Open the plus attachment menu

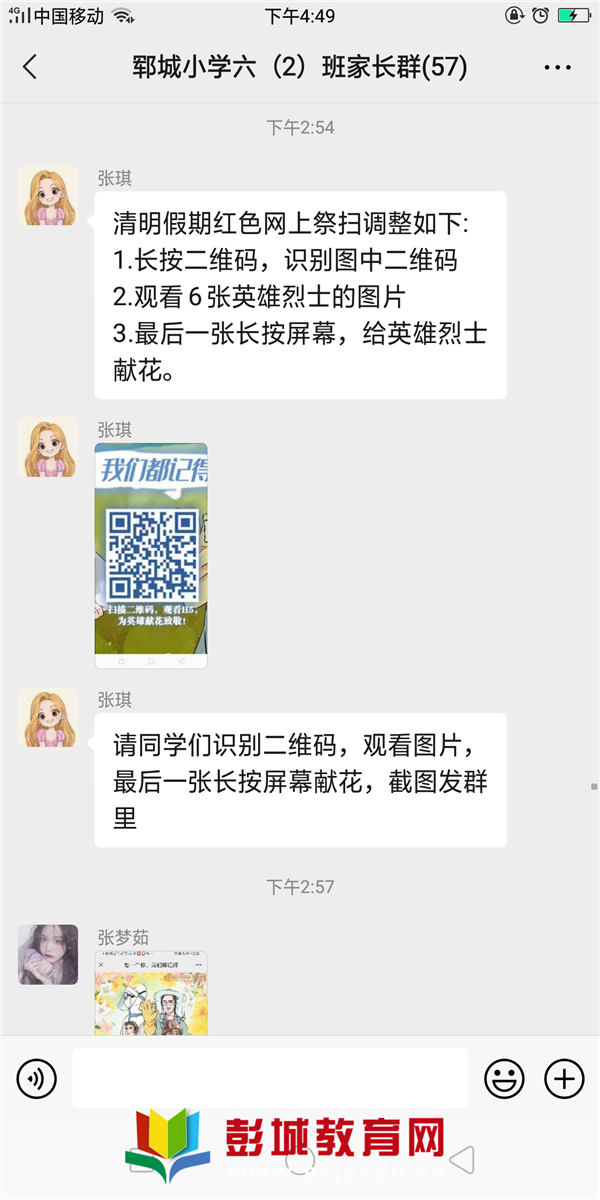pyautogui.click(x=564, y=1079)
